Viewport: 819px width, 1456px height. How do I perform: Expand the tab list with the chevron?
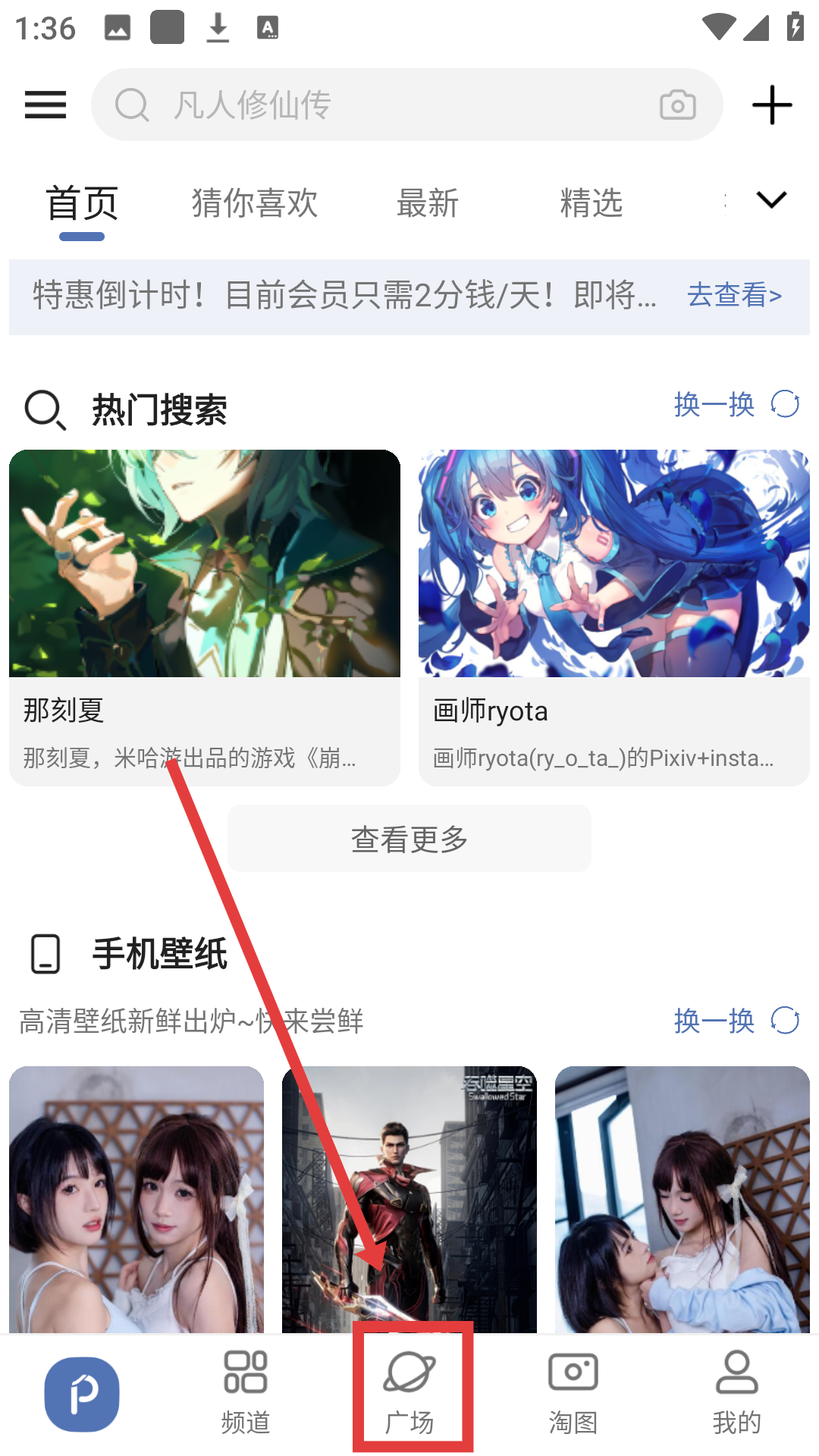[x=771, y=200]
